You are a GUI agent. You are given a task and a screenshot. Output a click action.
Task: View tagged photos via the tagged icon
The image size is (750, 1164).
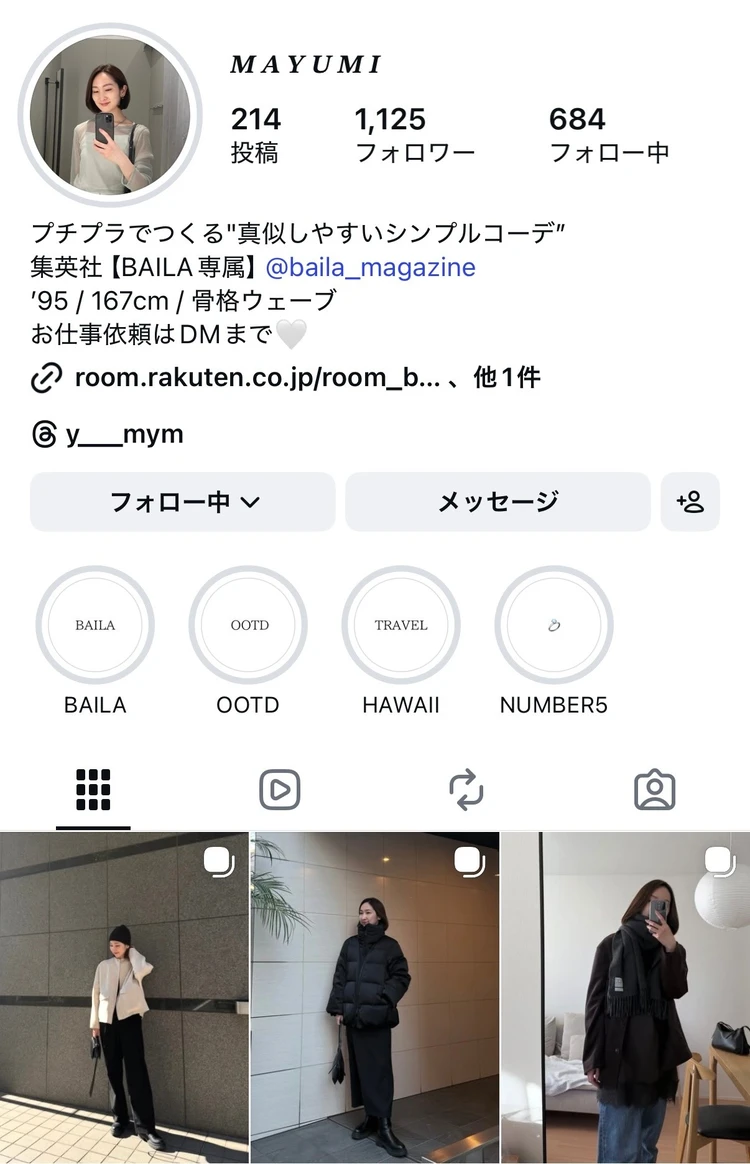click(655, 790)
